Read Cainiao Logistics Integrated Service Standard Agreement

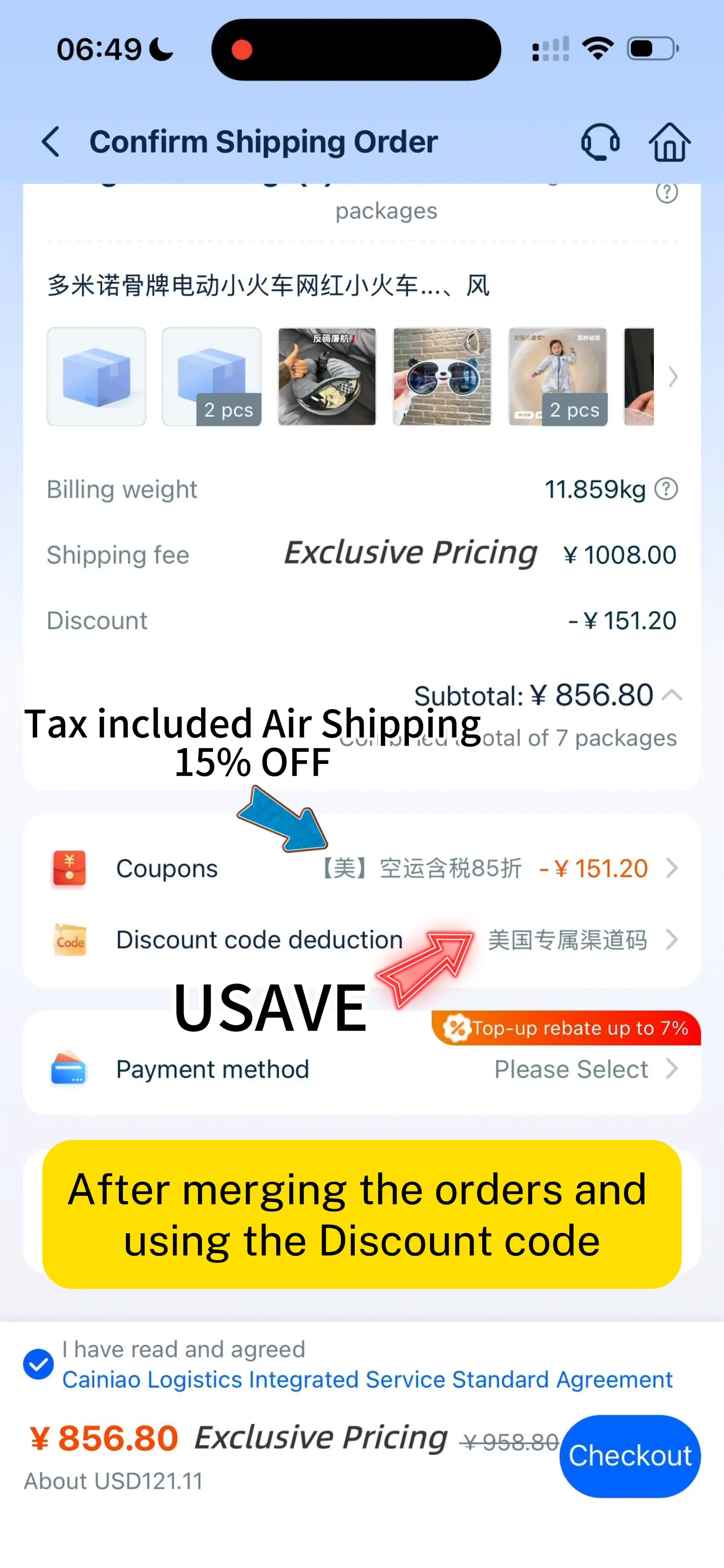pos(367,1380)
